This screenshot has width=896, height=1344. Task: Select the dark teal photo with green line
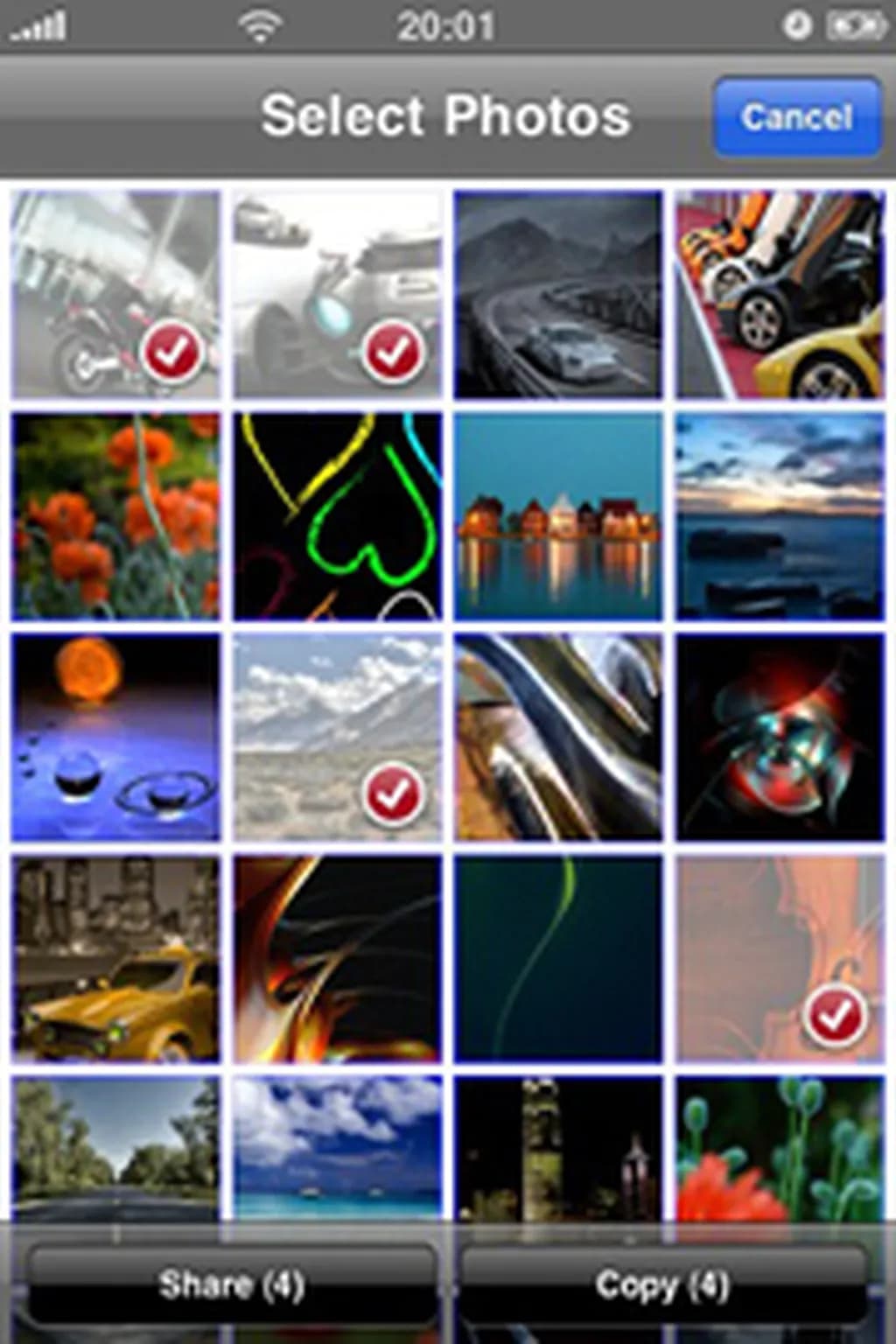tap(558, 959)
